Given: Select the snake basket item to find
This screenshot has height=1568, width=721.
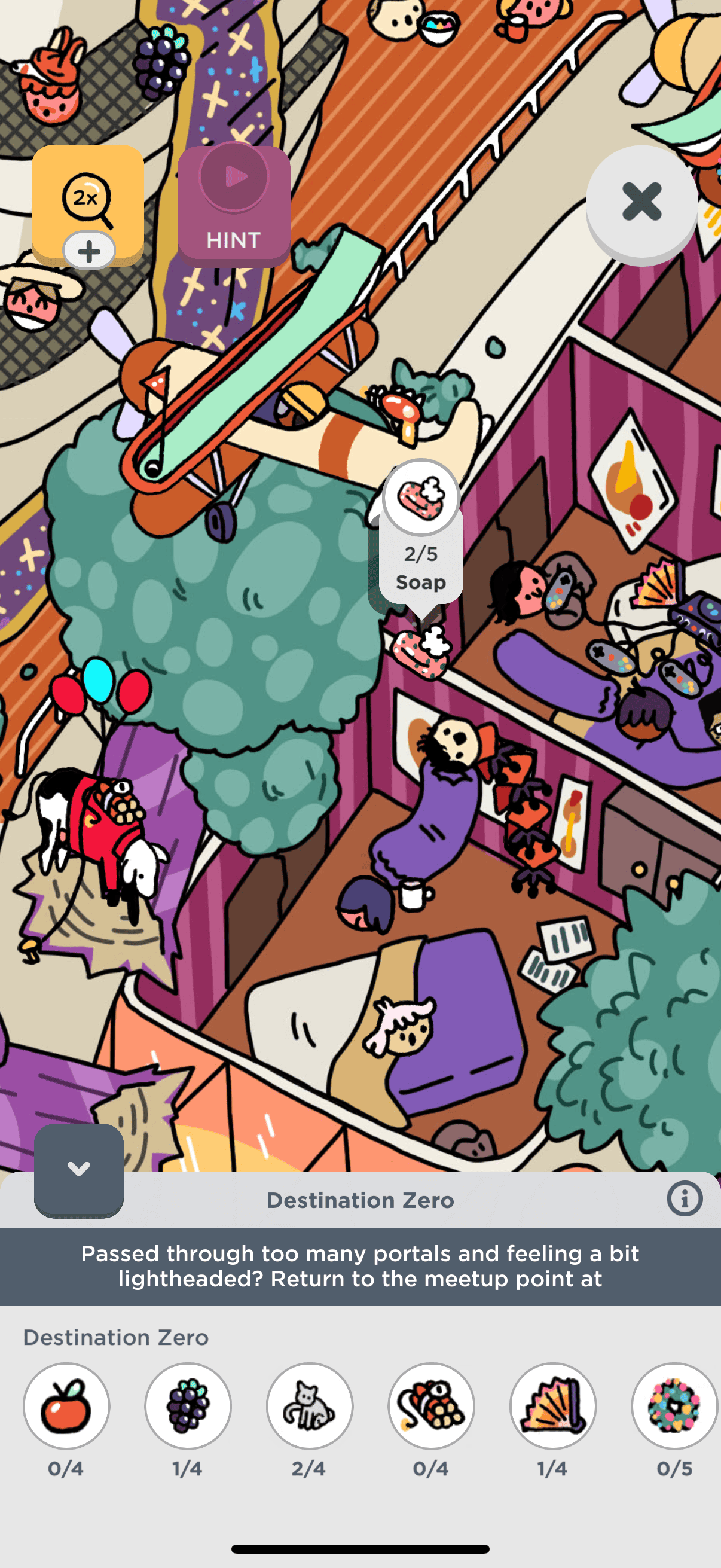Looking at the screenshot, I should [432, 1406].
